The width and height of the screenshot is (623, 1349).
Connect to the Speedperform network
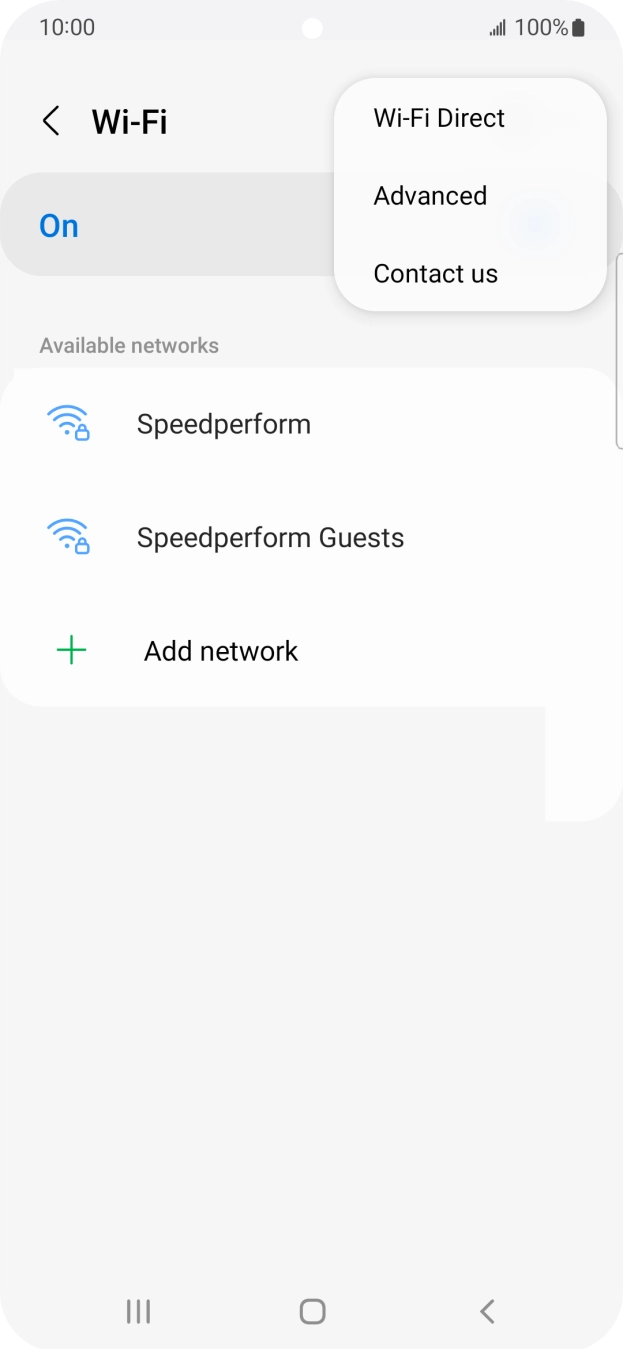click(311, 424)
